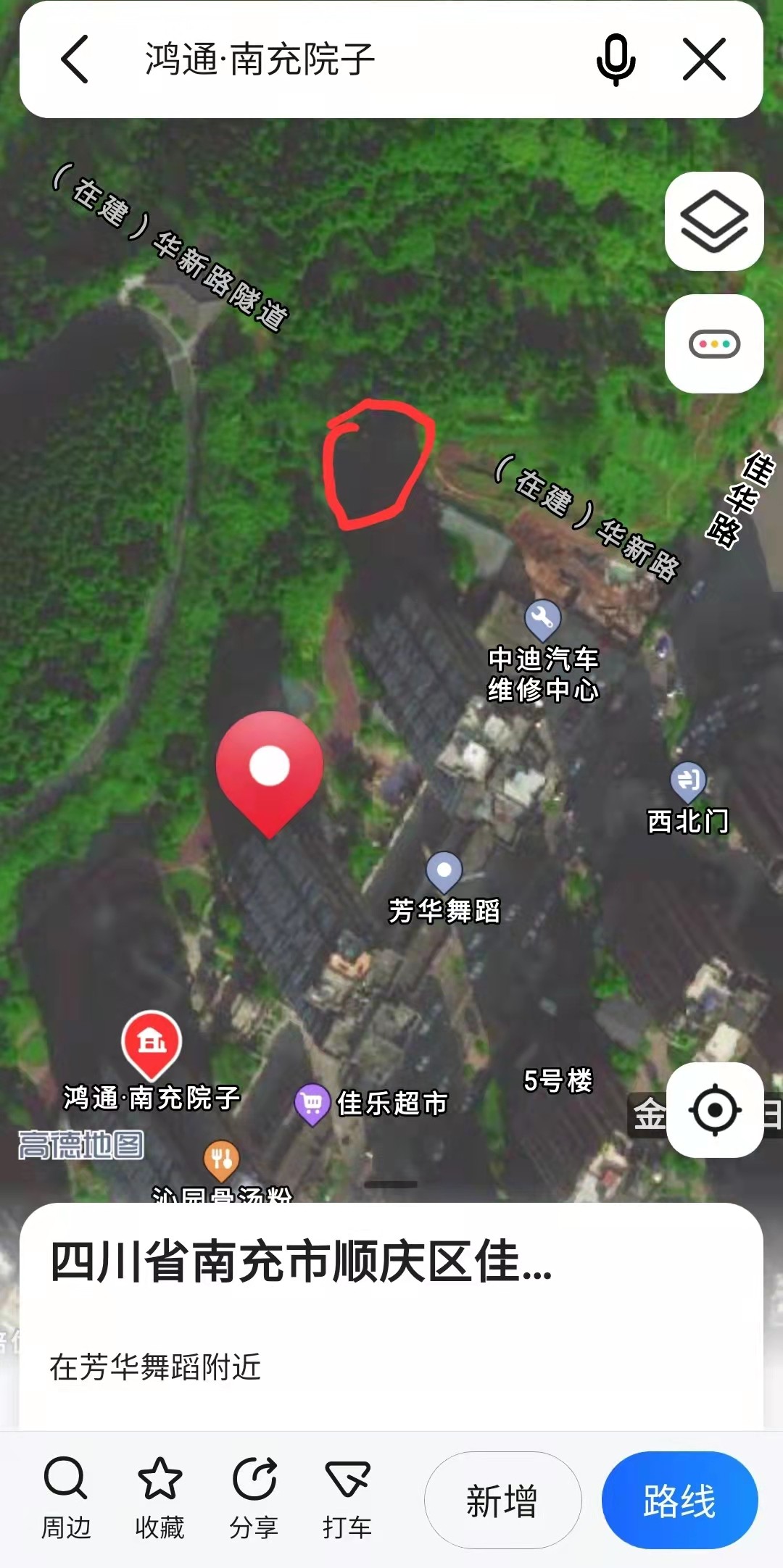Clear the search with the X icon
The height and width of the screenshot is (1568, 783).
pos(704,59)
